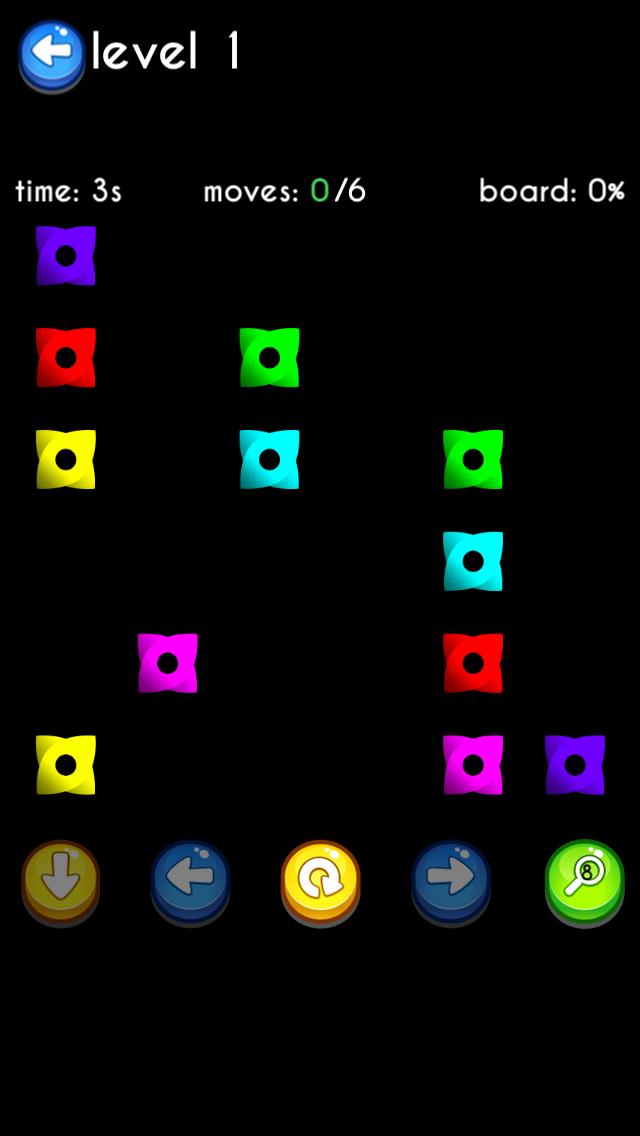
Task: Use the green magnifier hint button
Action: [x=584, y=880]
